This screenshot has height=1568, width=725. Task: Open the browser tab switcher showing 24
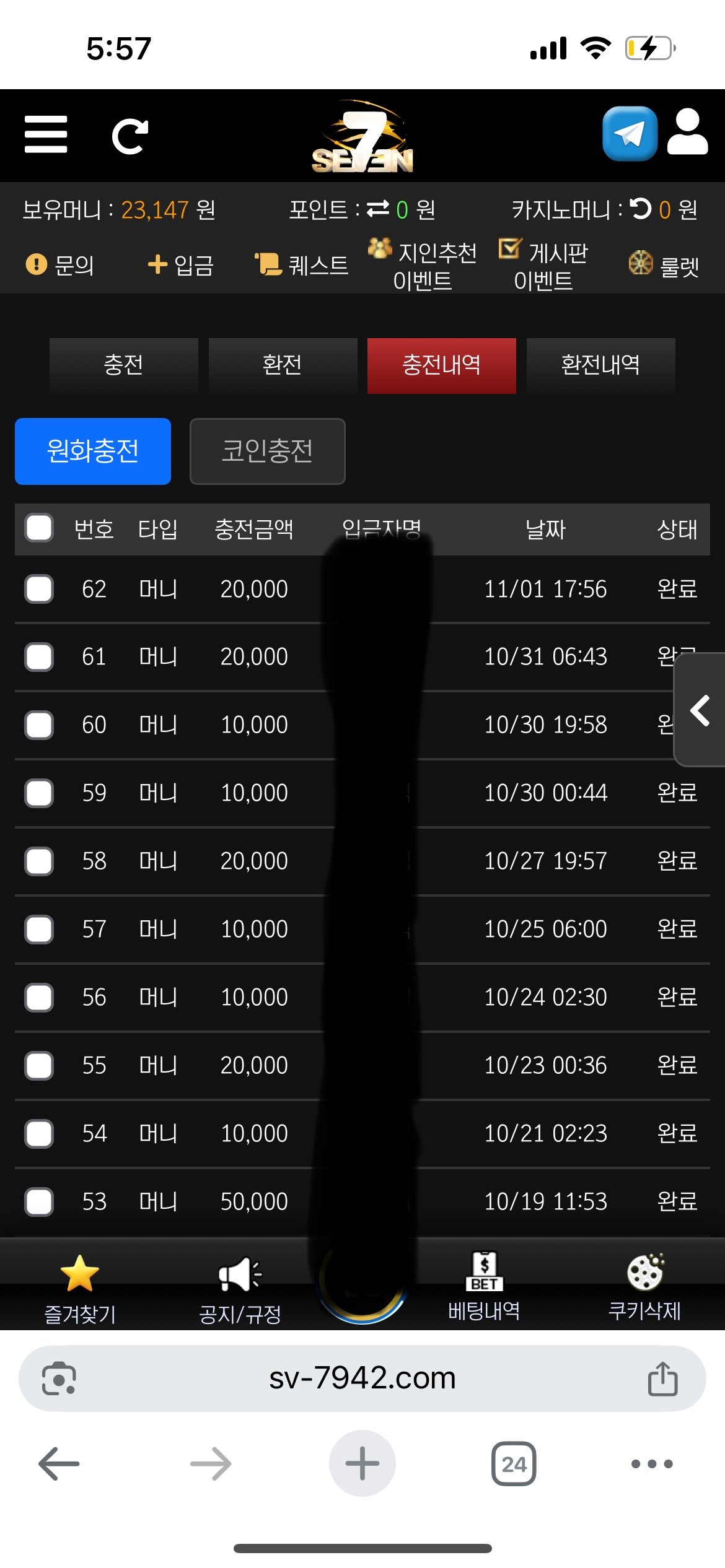(x=514, y=1464)
